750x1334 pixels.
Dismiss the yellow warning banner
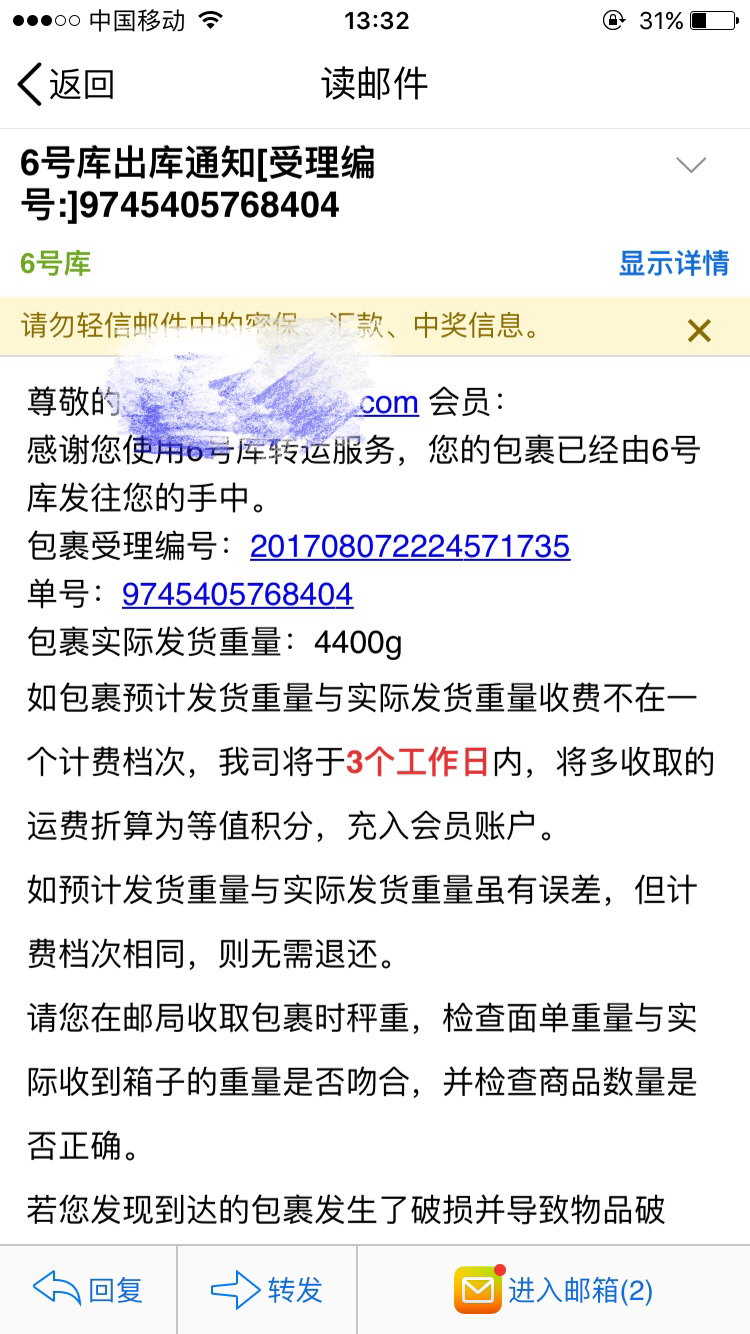pos(699,330)
